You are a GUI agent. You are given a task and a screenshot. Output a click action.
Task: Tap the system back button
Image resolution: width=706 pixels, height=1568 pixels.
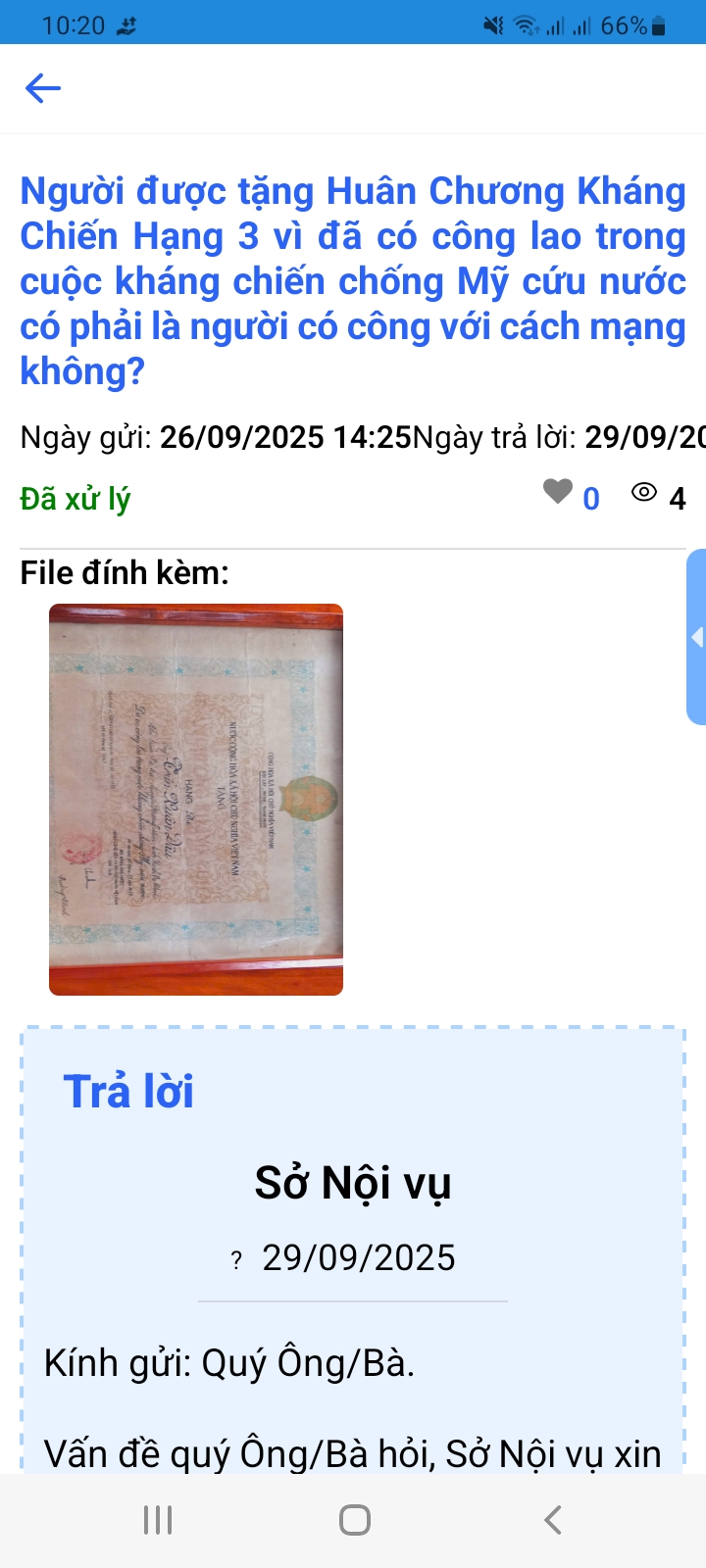coord(552,1520)
